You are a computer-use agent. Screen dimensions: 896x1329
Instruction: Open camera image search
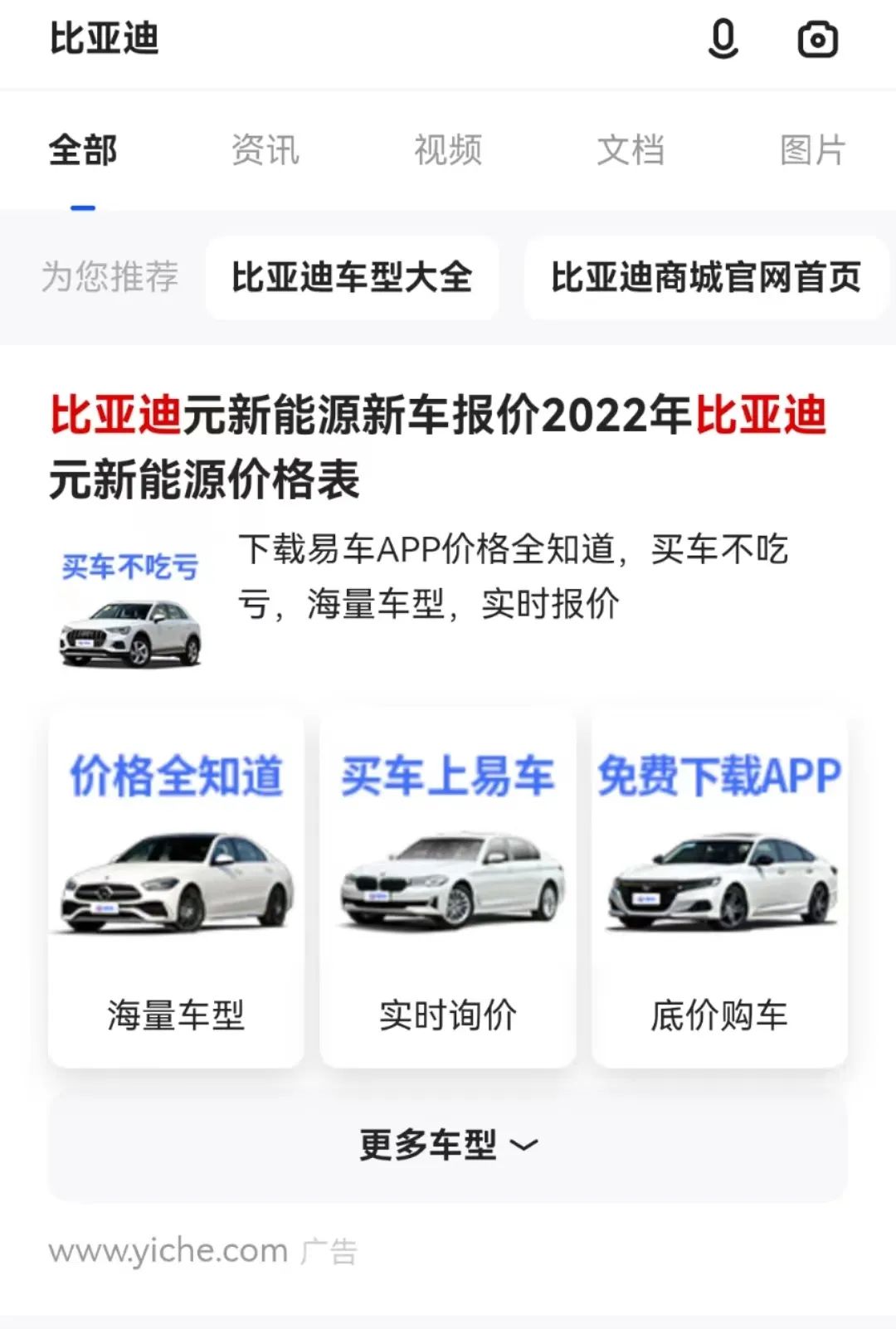817,39
